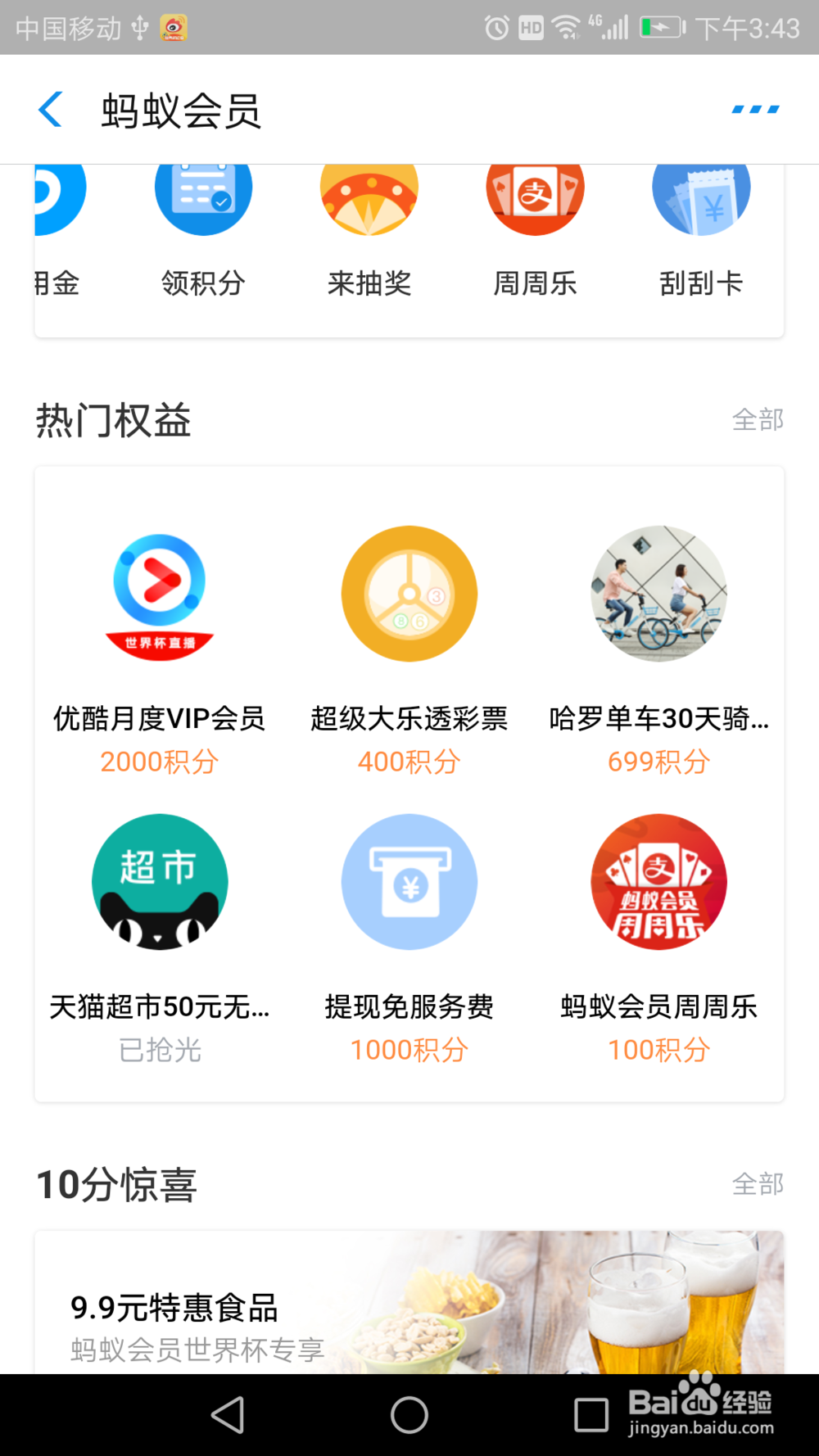Tap the recent apps square navigation button
Image resolution: width=819 pixels, height=1456 pixels.
591,1414
